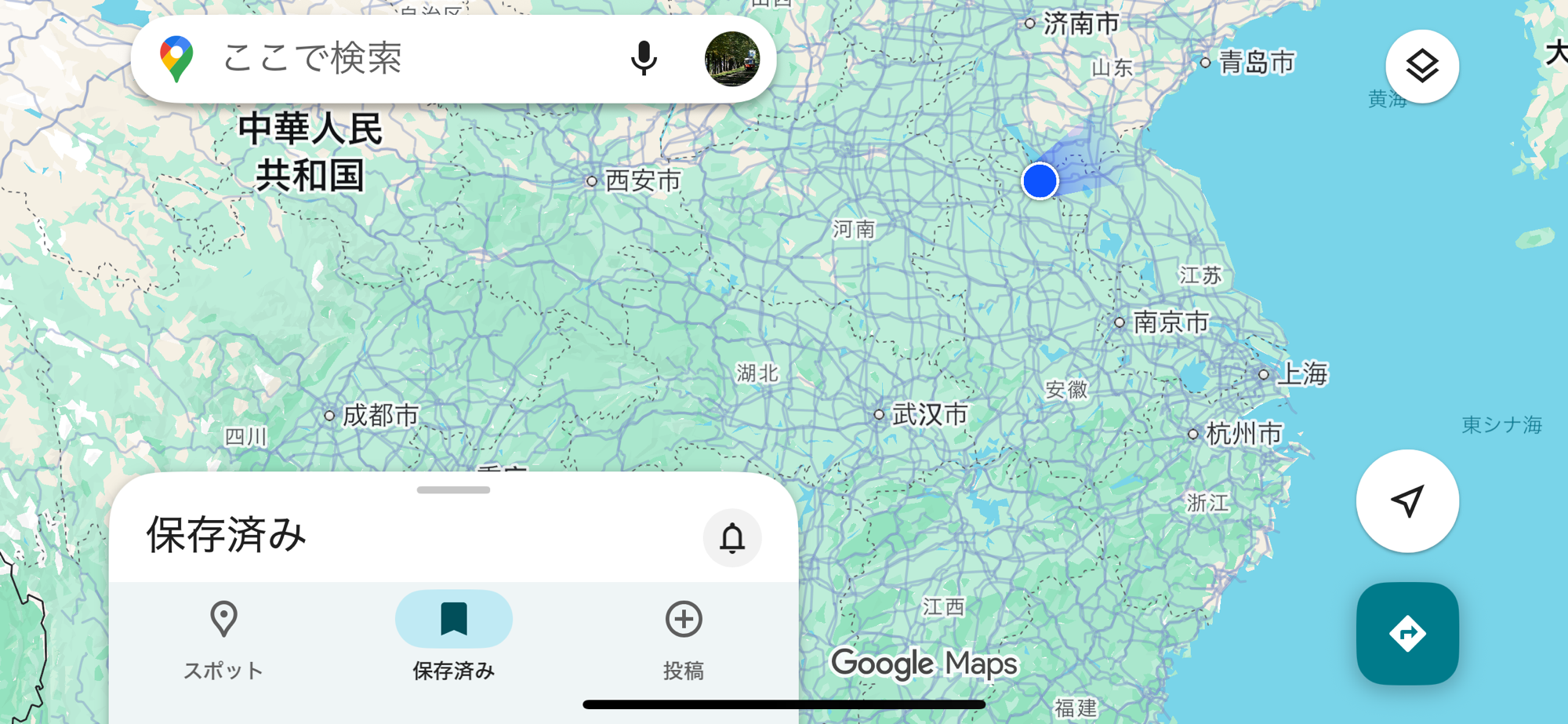This screenshot has height=724, width=1568.
Task: Open the account profile picture
Action: (731, 59)
